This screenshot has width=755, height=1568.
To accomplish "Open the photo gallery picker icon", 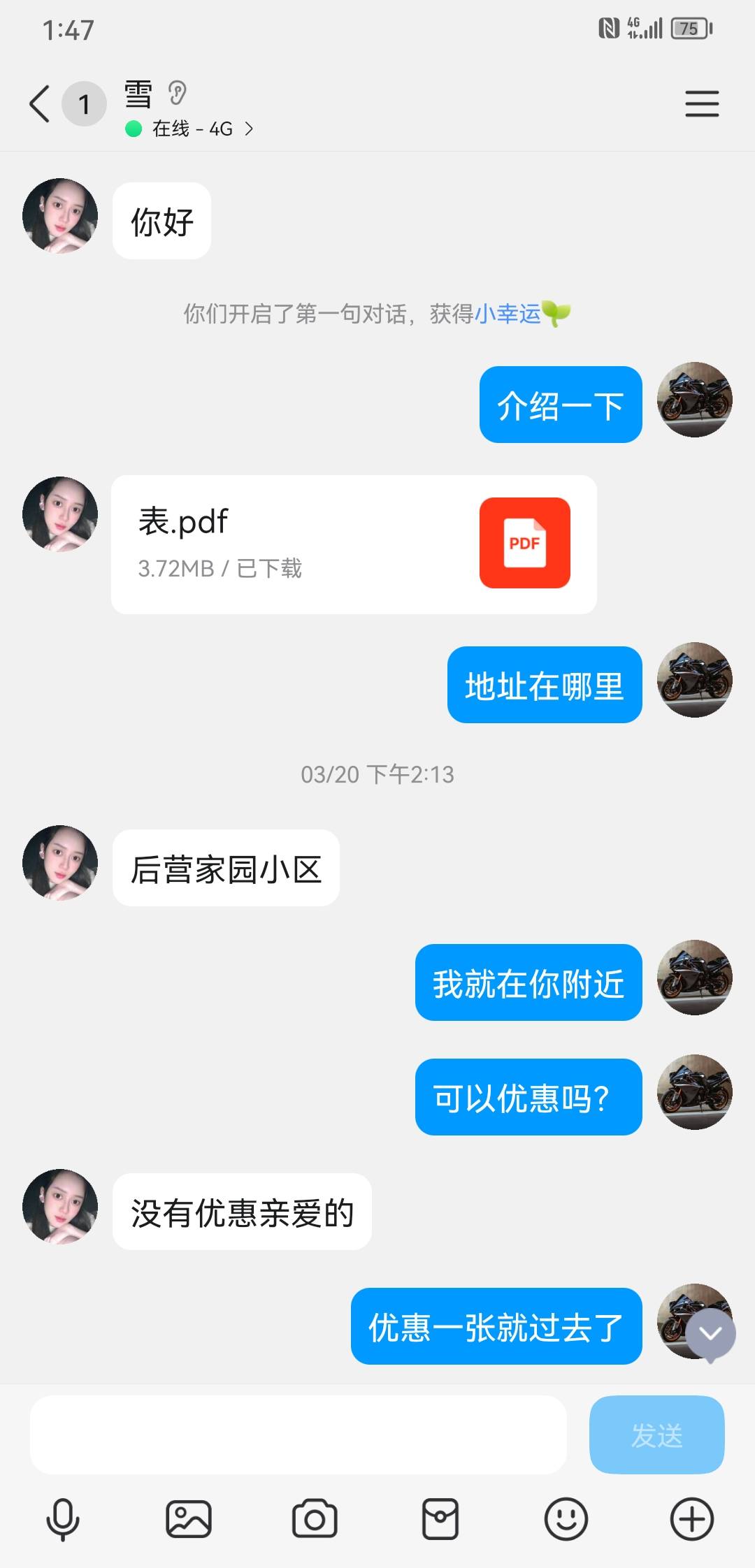I will [189, 1516].
